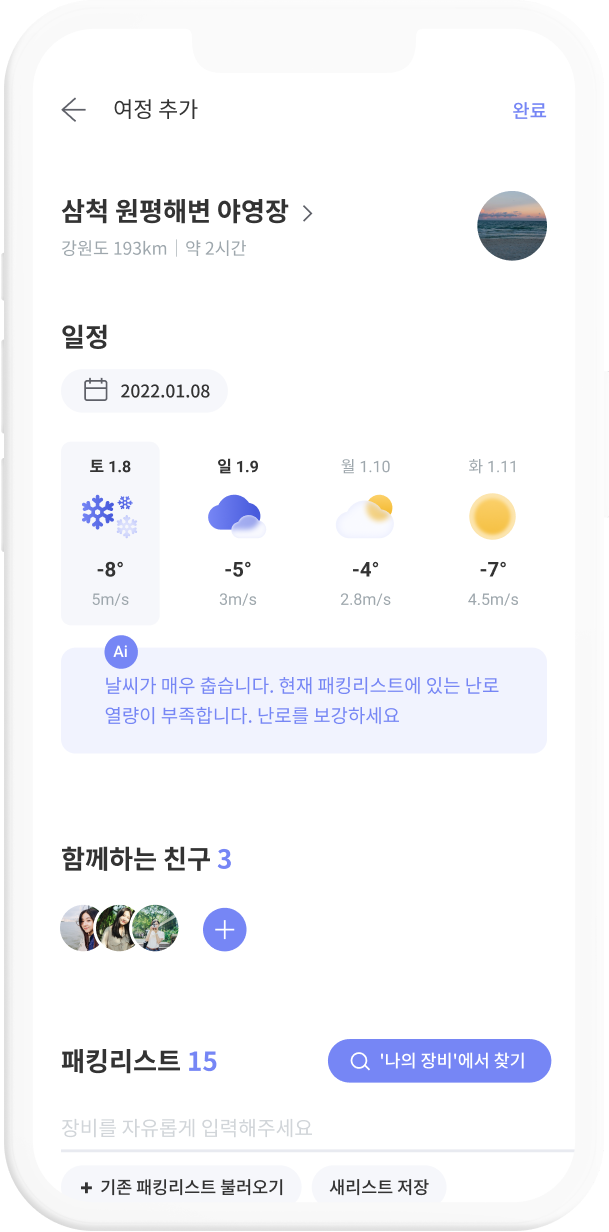Change the date 2022.01.08
Screen dimensions: 609x1232
tap(145, 391)
